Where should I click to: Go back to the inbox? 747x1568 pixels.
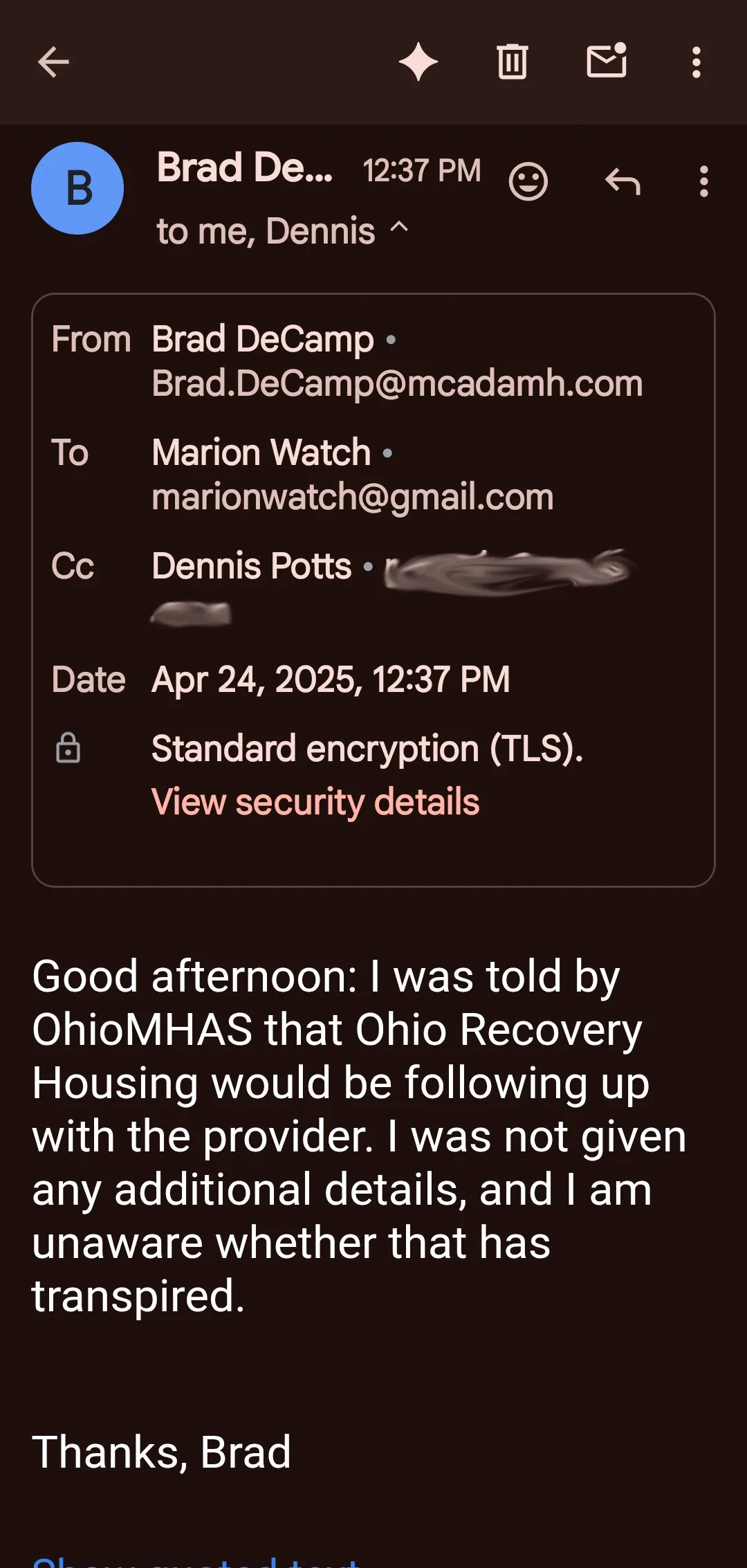click(x=53, y=62)
